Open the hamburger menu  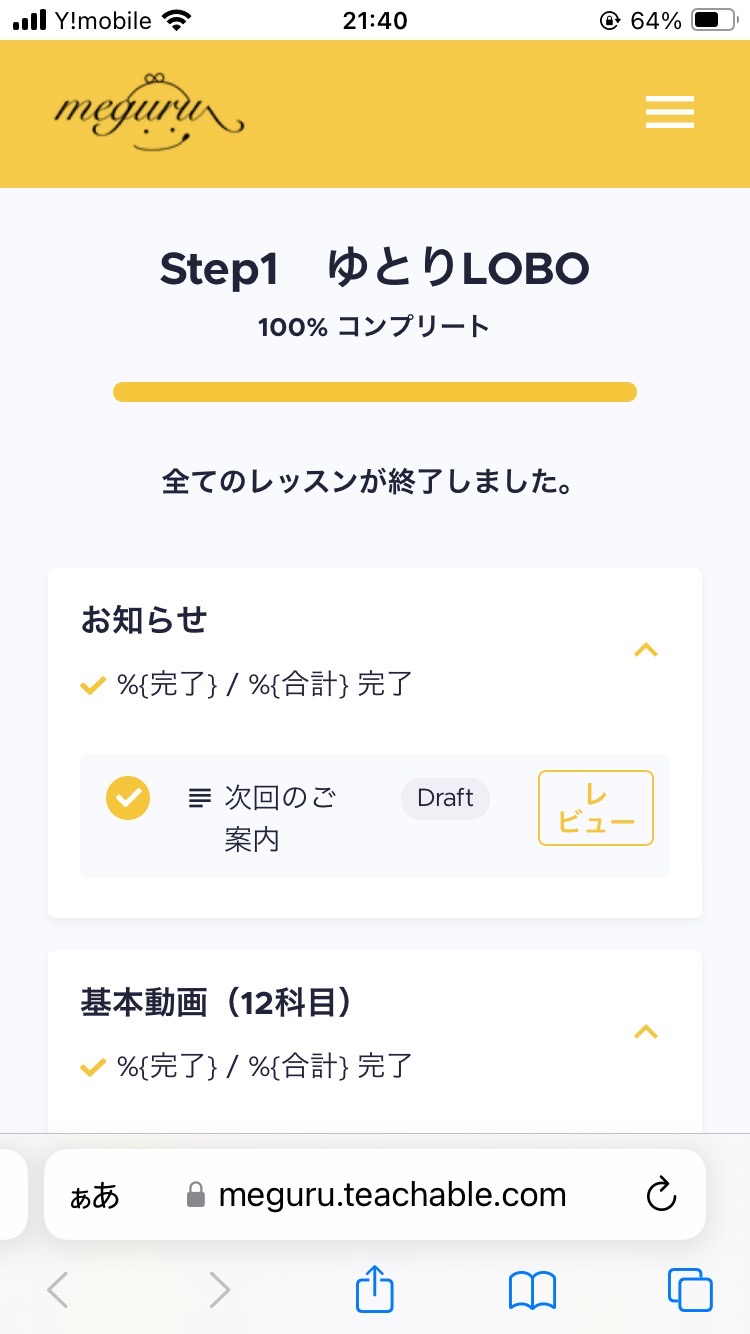669,113
